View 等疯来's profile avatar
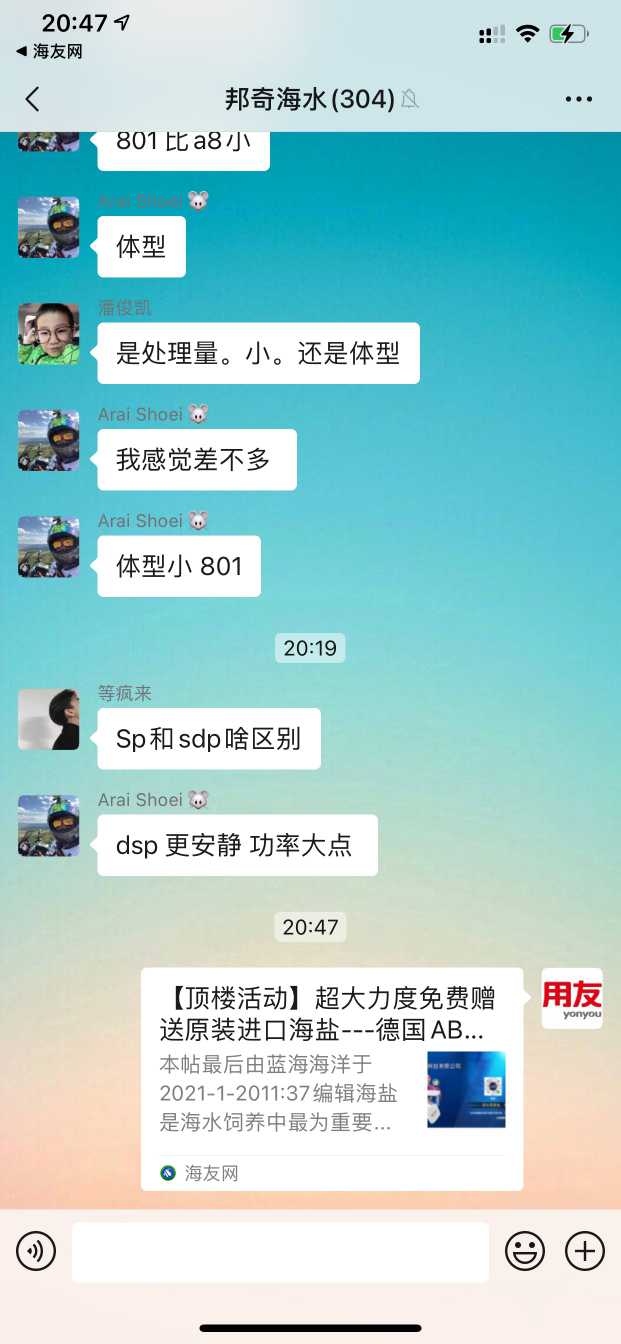 click(x=49, y=719)
